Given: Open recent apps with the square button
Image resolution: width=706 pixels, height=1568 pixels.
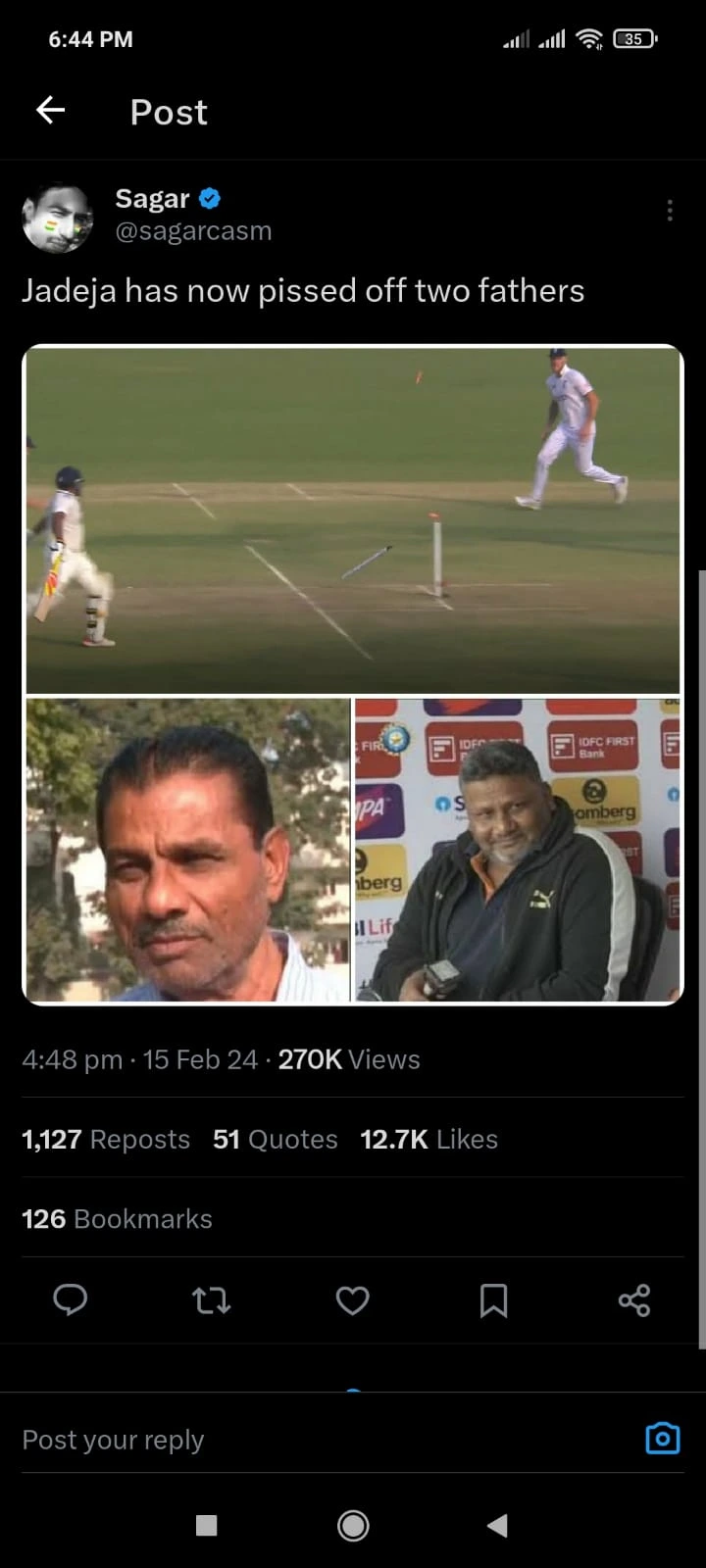Looking at the screenshot, I should pyautogui.click(x=206, y=1525).
